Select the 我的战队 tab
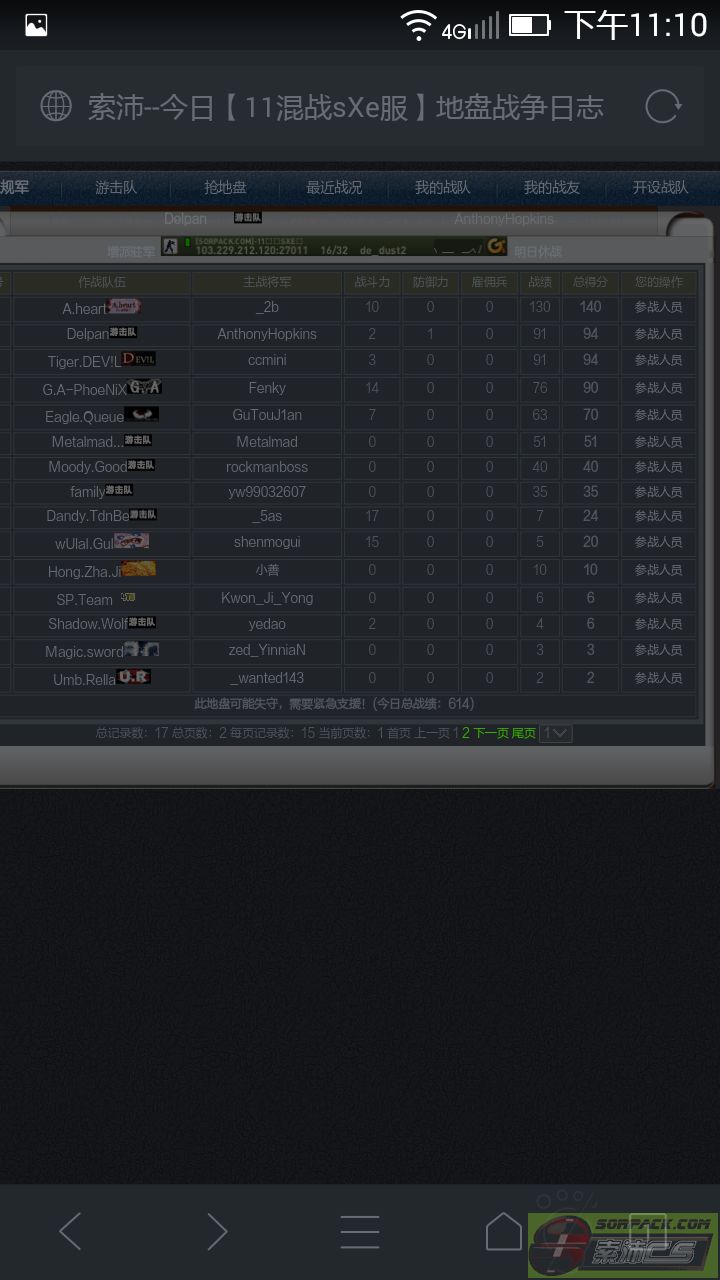The width and height of the screenshot is (720, 1280). 442,187
